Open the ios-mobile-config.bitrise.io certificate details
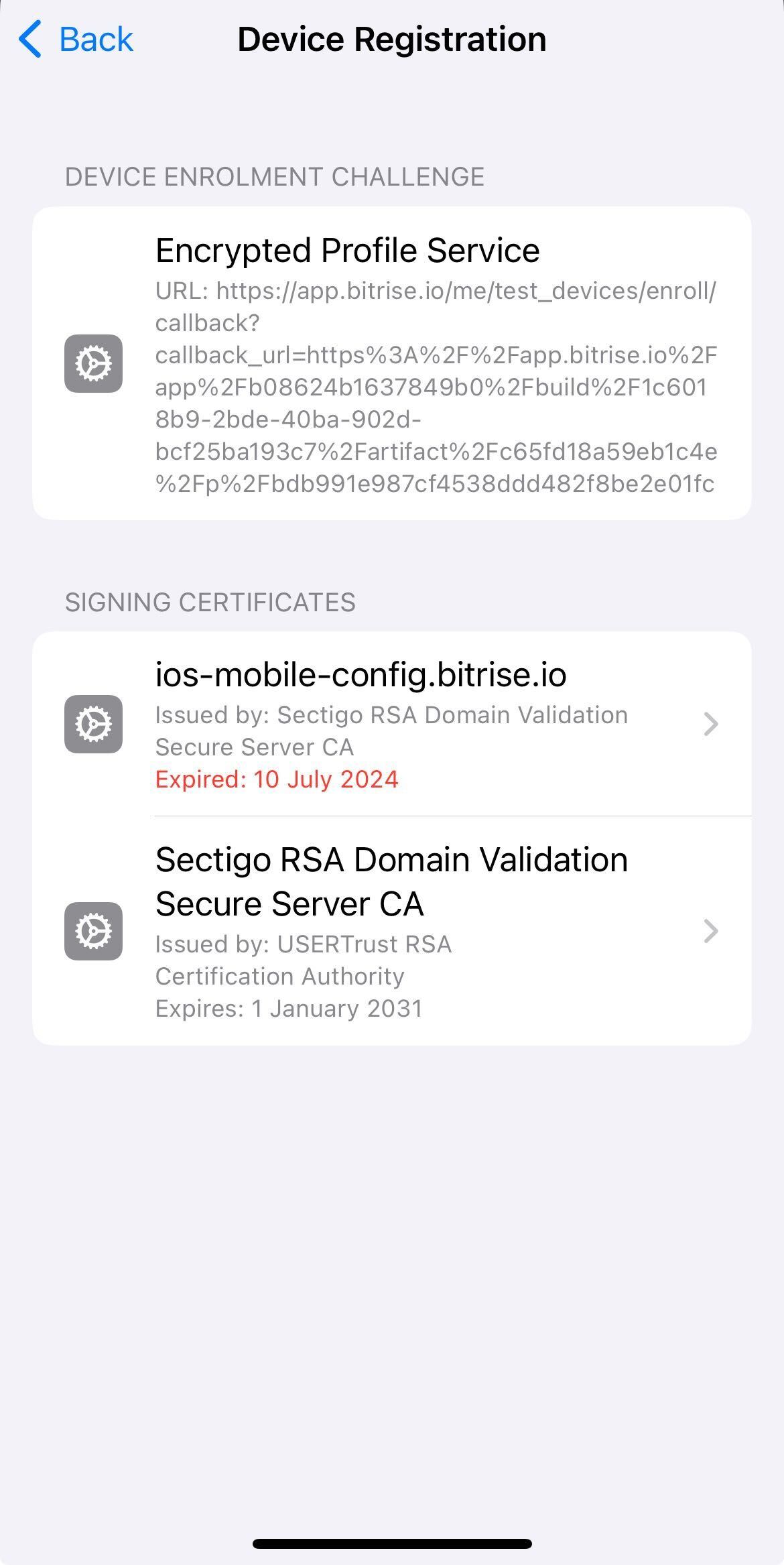This screenshot has width=784, height=1565. [x=391, y=725]
